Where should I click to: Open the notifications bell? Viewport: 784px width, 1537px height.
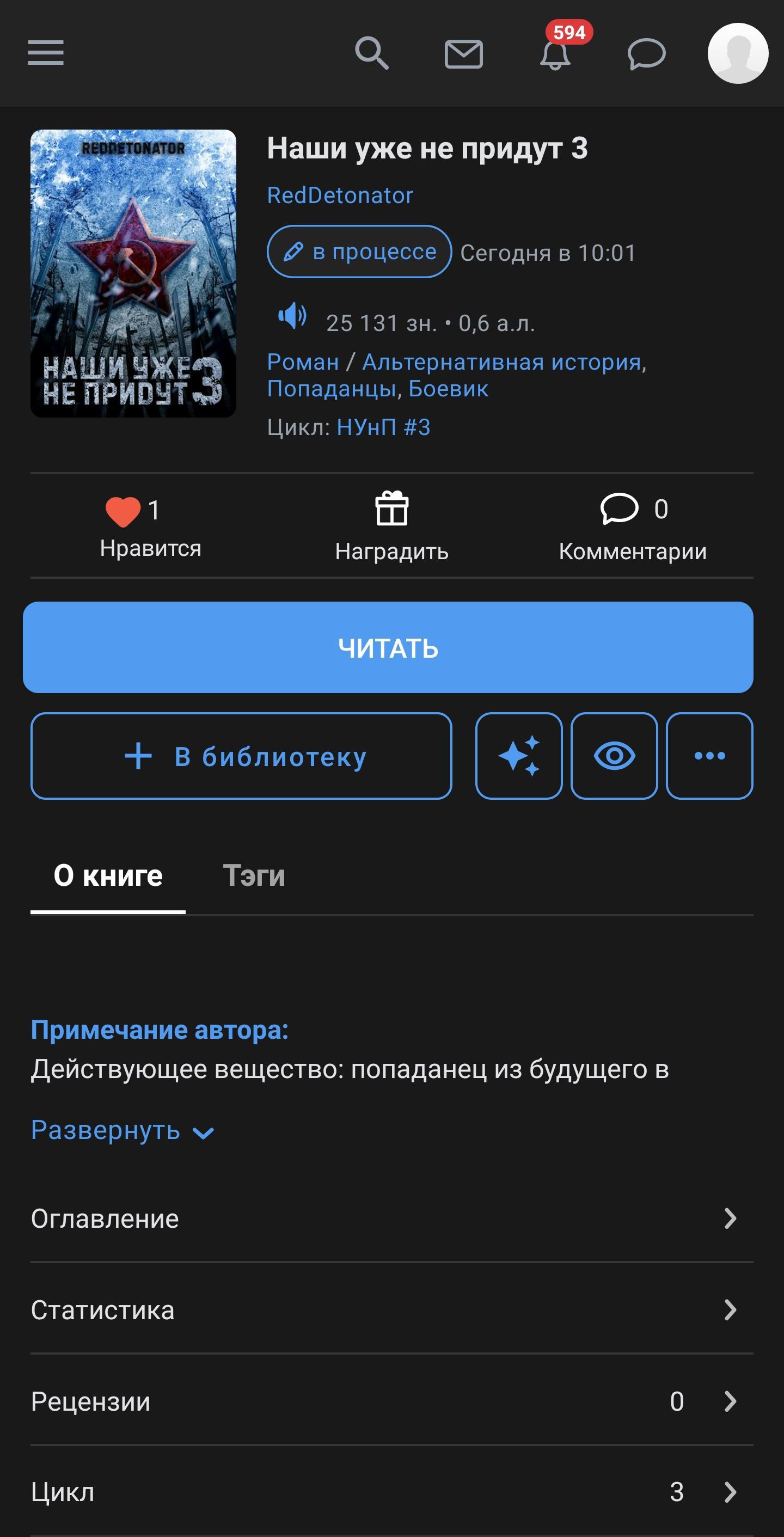[x=555, y=55]
